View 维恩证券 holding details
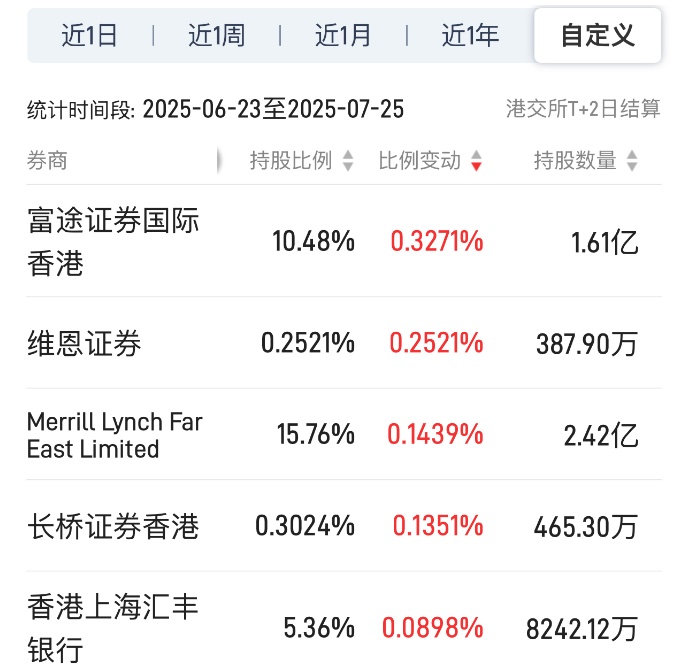Viewport: 693px width, 671px height. [85, 344]
